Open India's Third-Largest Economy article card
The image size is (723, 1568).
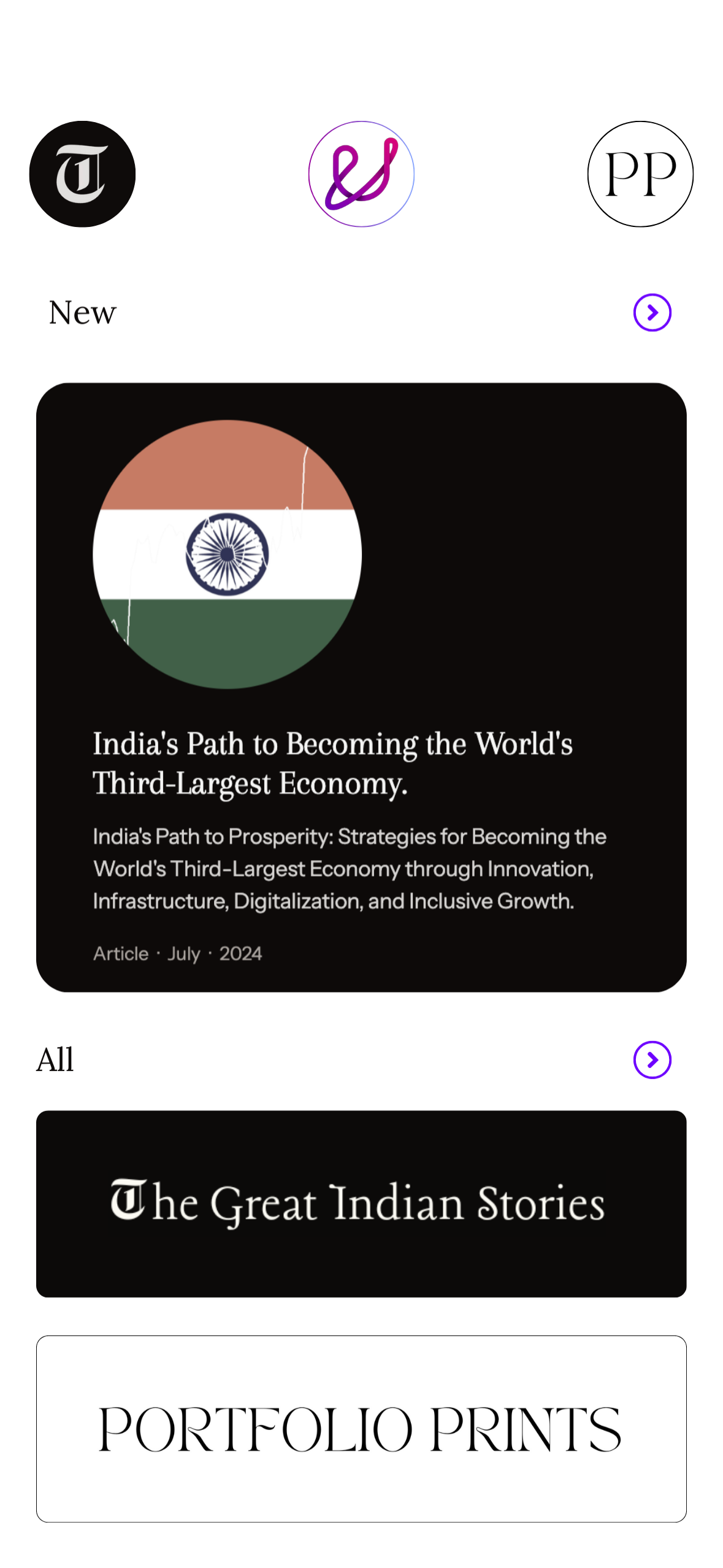click(361, 687)
